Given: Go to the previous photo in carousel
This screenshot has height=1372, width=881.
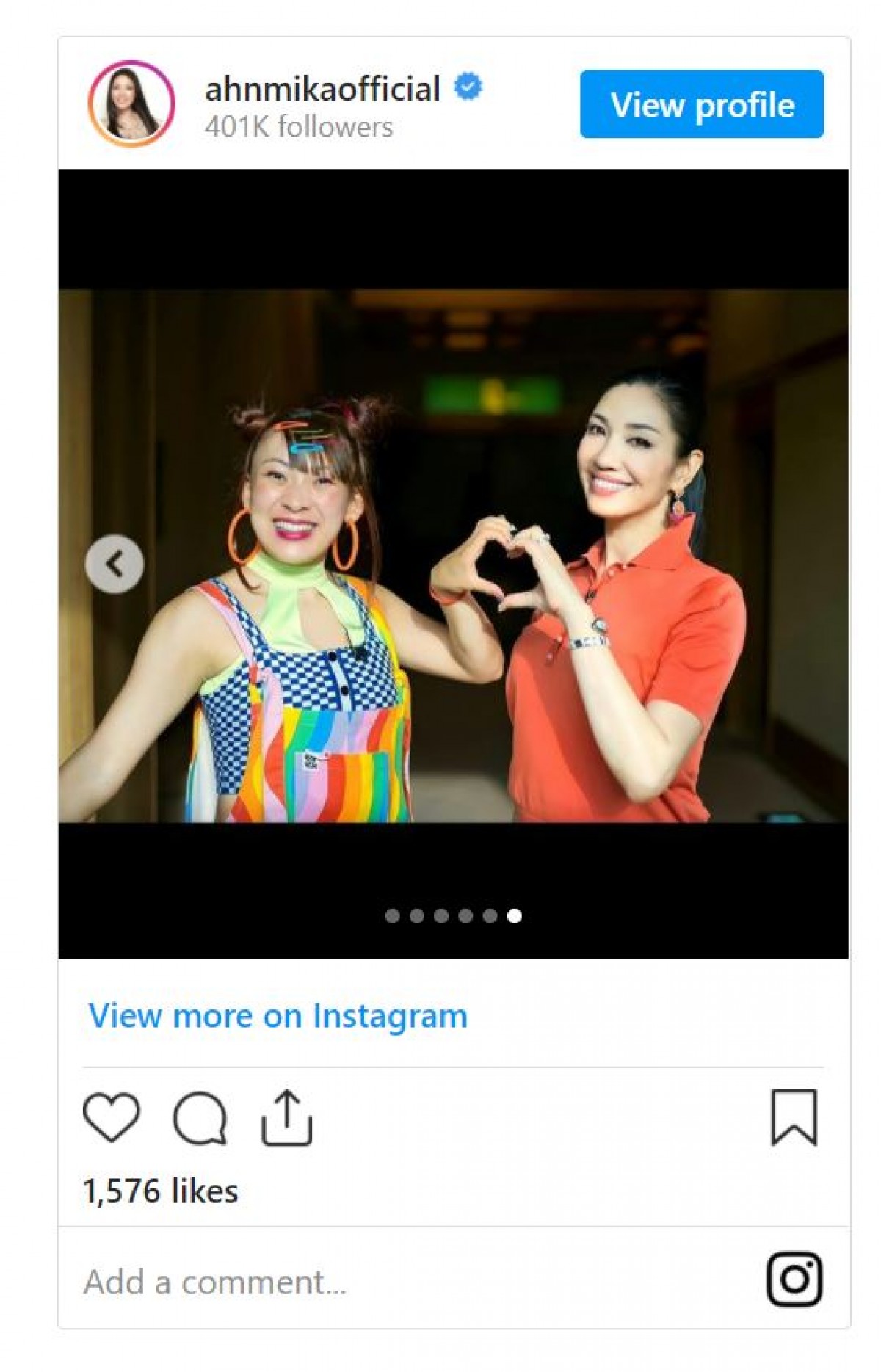Looking at the screenshot, I should (x=114, y=564).
